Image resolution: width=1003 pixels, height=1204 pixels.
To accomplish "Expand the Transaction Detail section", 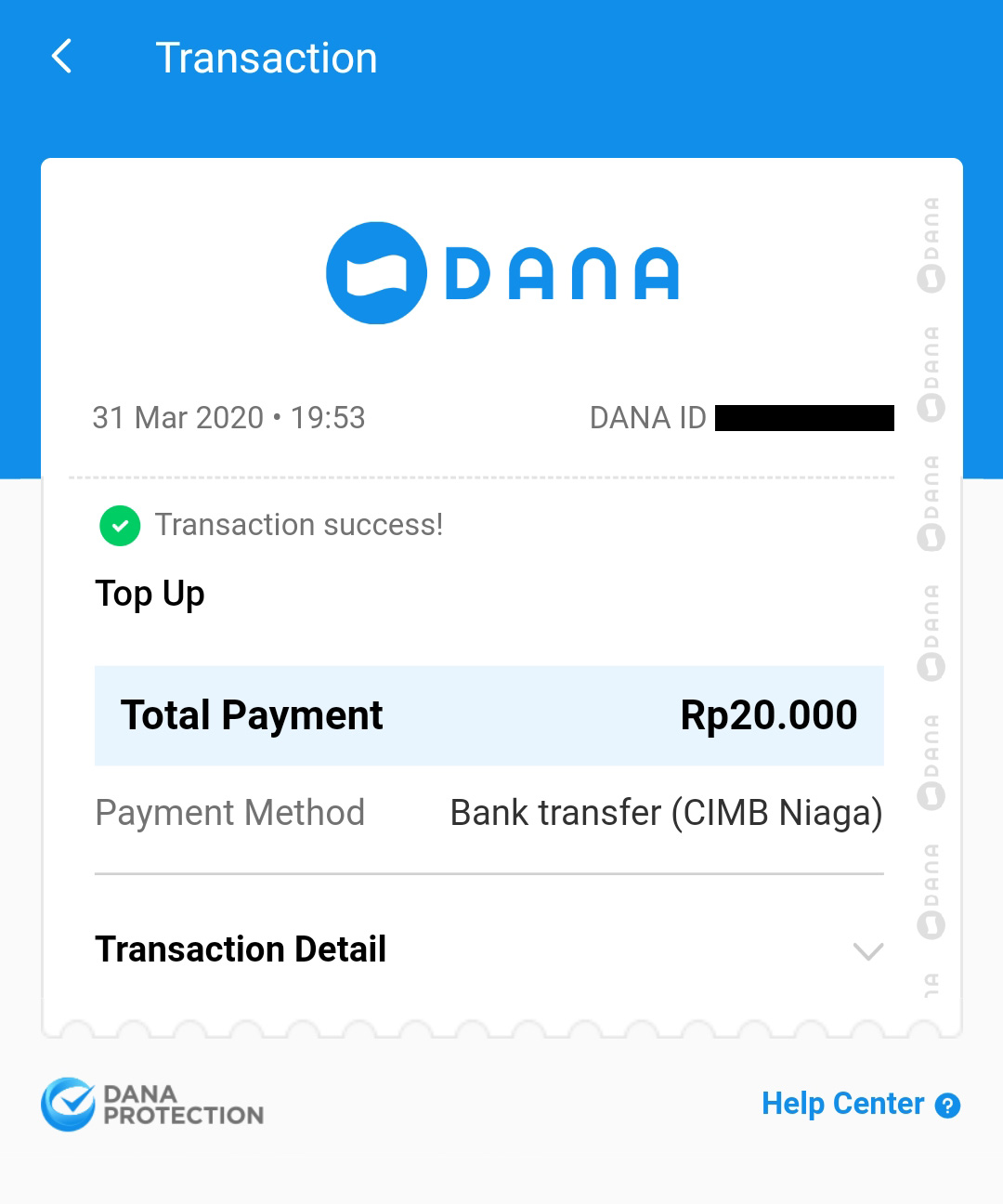I will point(867,950).
